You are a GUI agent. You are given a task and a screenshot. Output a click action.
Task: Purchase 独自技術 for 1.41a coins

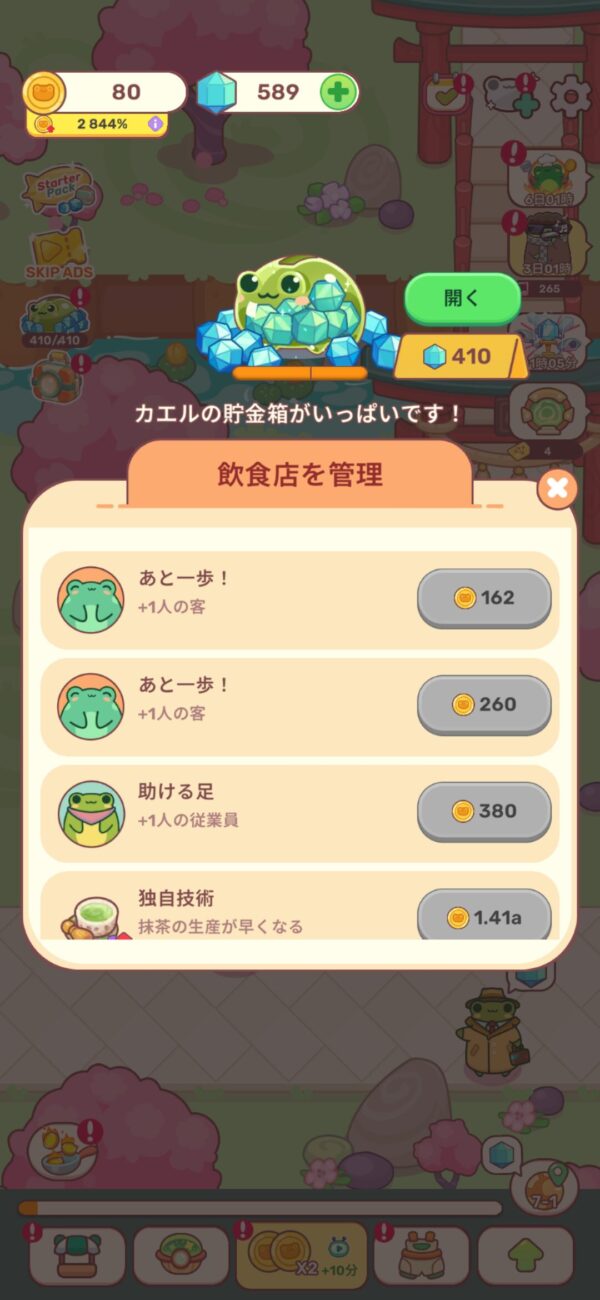click(484, 916)
